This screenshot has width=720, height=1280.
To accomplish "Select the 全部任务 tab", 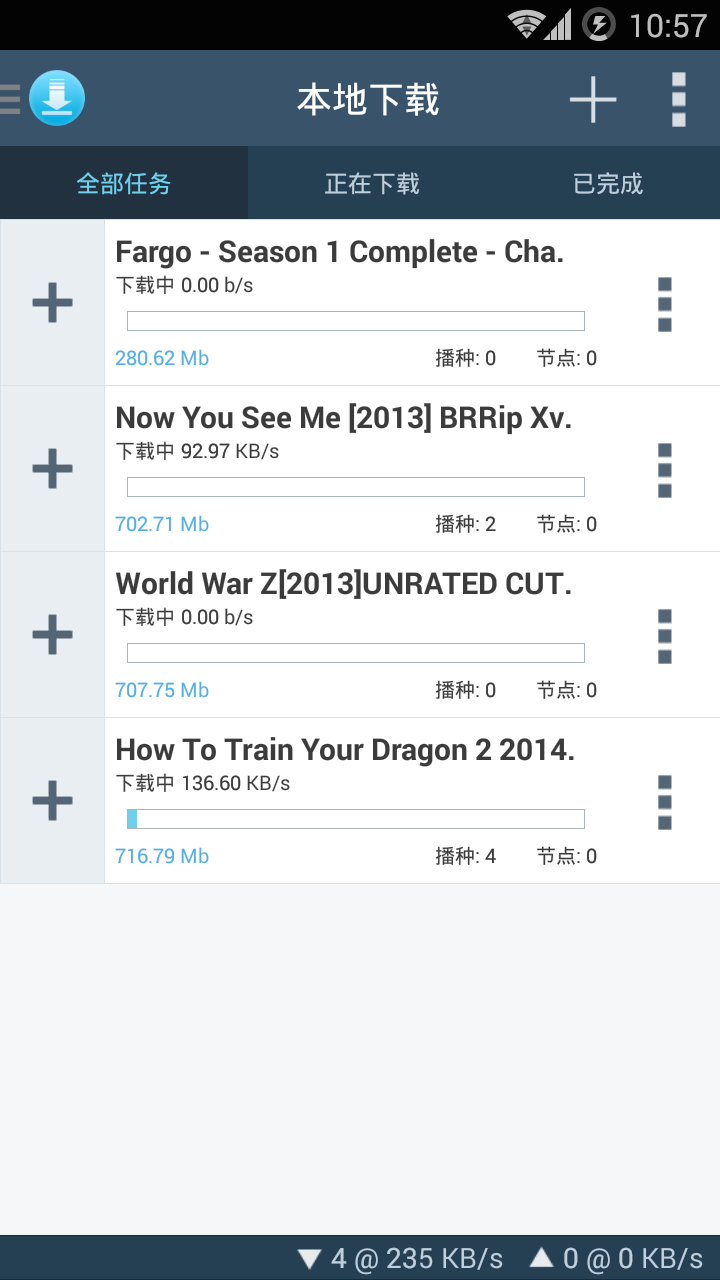I will (x=124, y=184).
